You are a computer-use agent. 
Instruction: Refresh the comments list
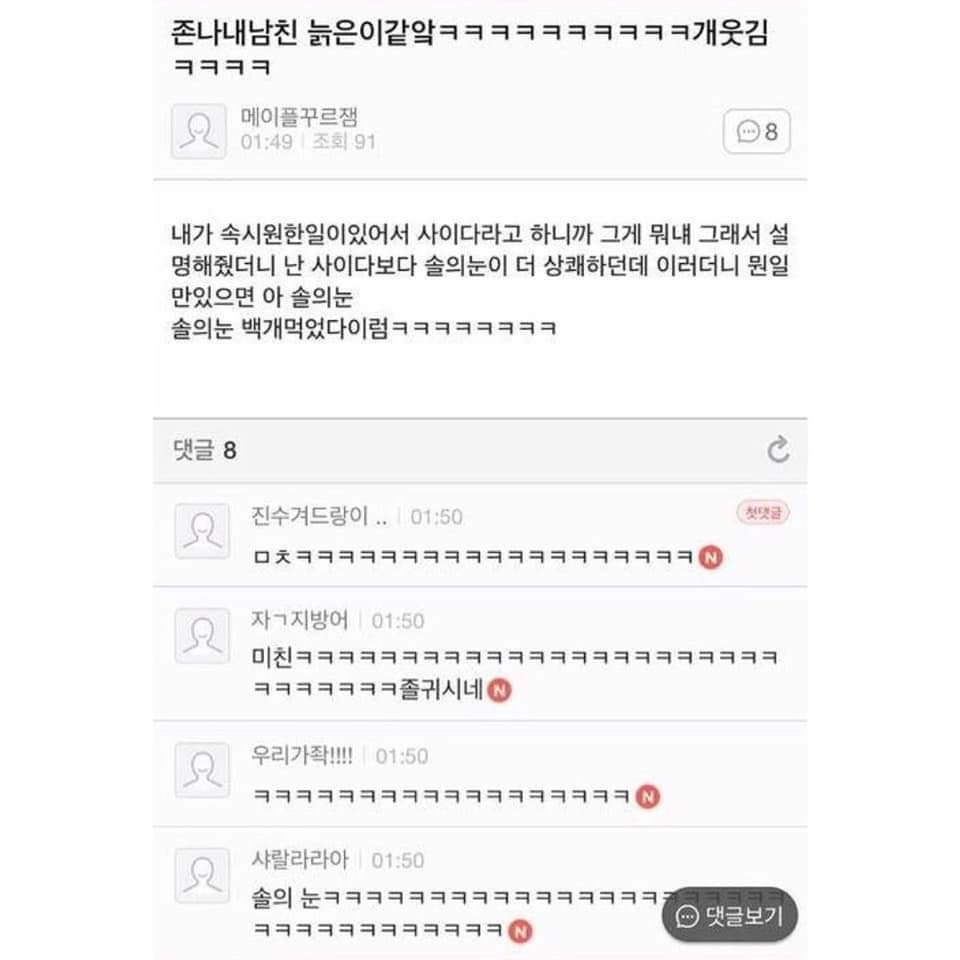click(x=778, y=451)
